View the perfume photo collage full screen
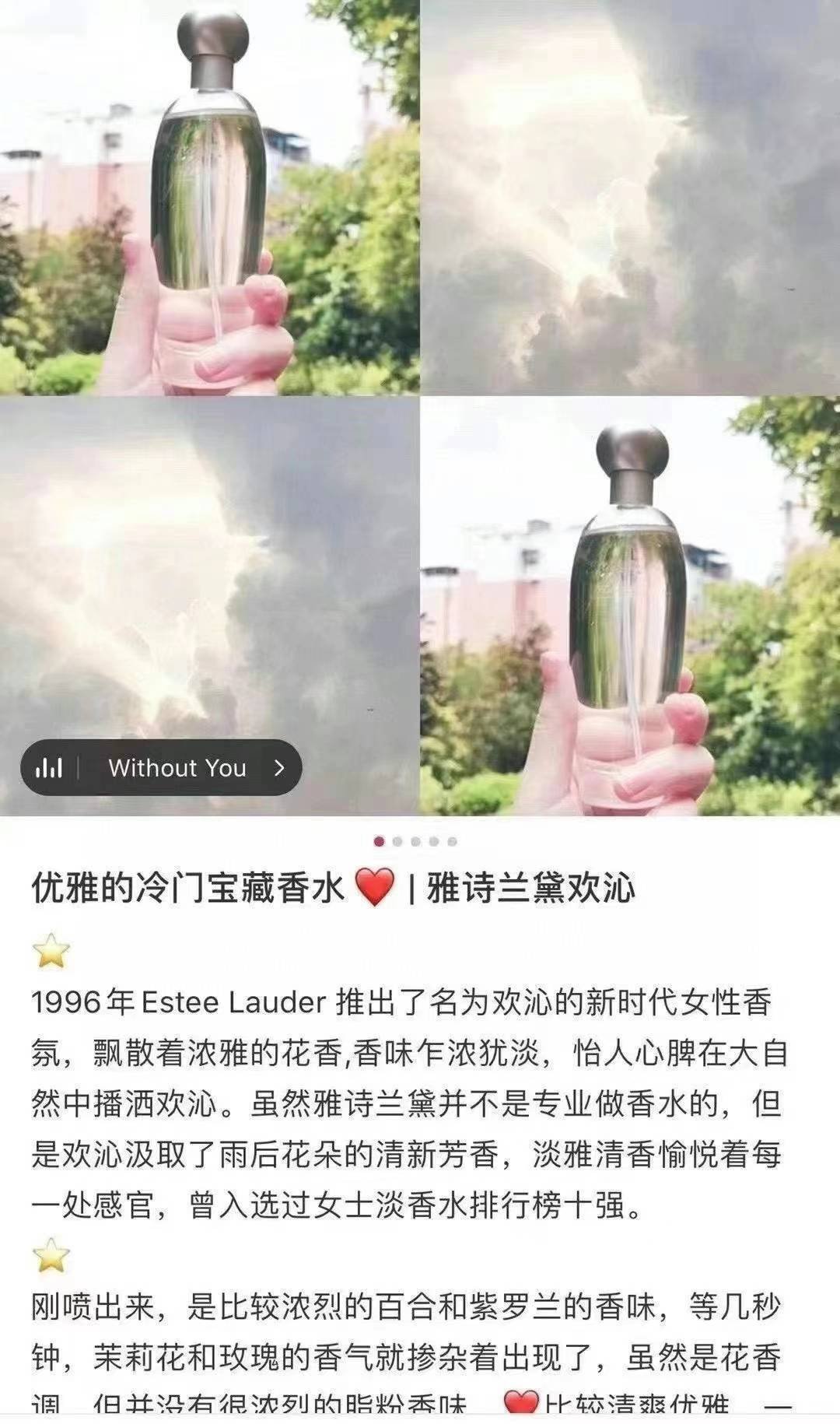The width and height of the screenshot is (840, 1424). click(420, 389)
